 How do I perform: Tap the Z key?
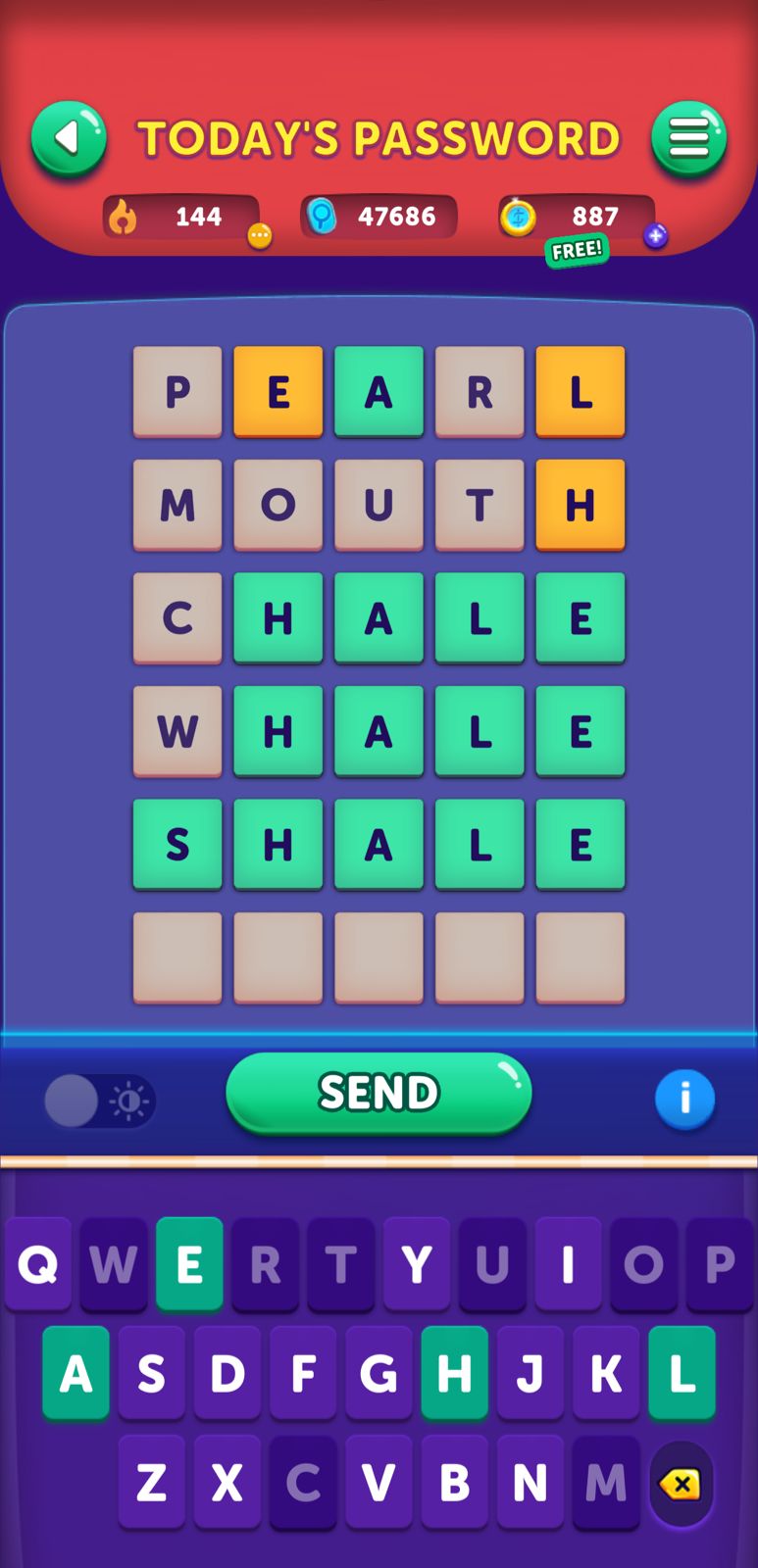tap(151, 1483)
